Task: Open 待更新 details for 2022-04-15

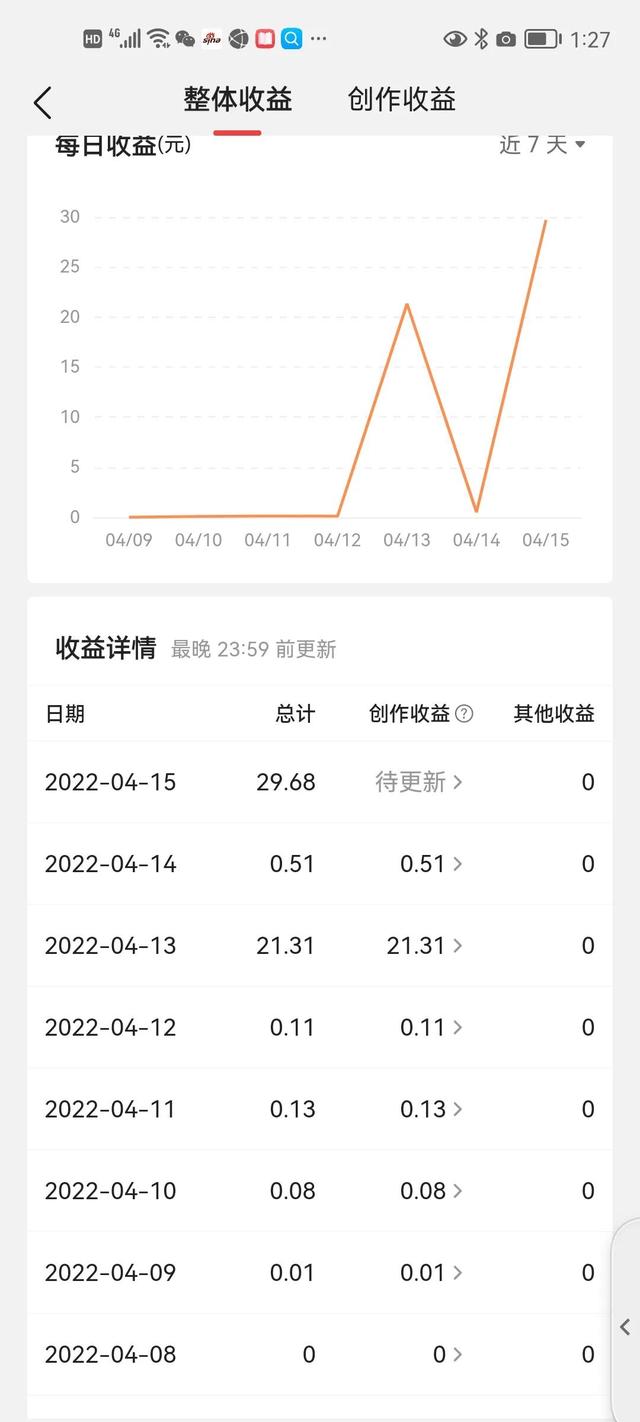Action: click(x=419, y=782)
